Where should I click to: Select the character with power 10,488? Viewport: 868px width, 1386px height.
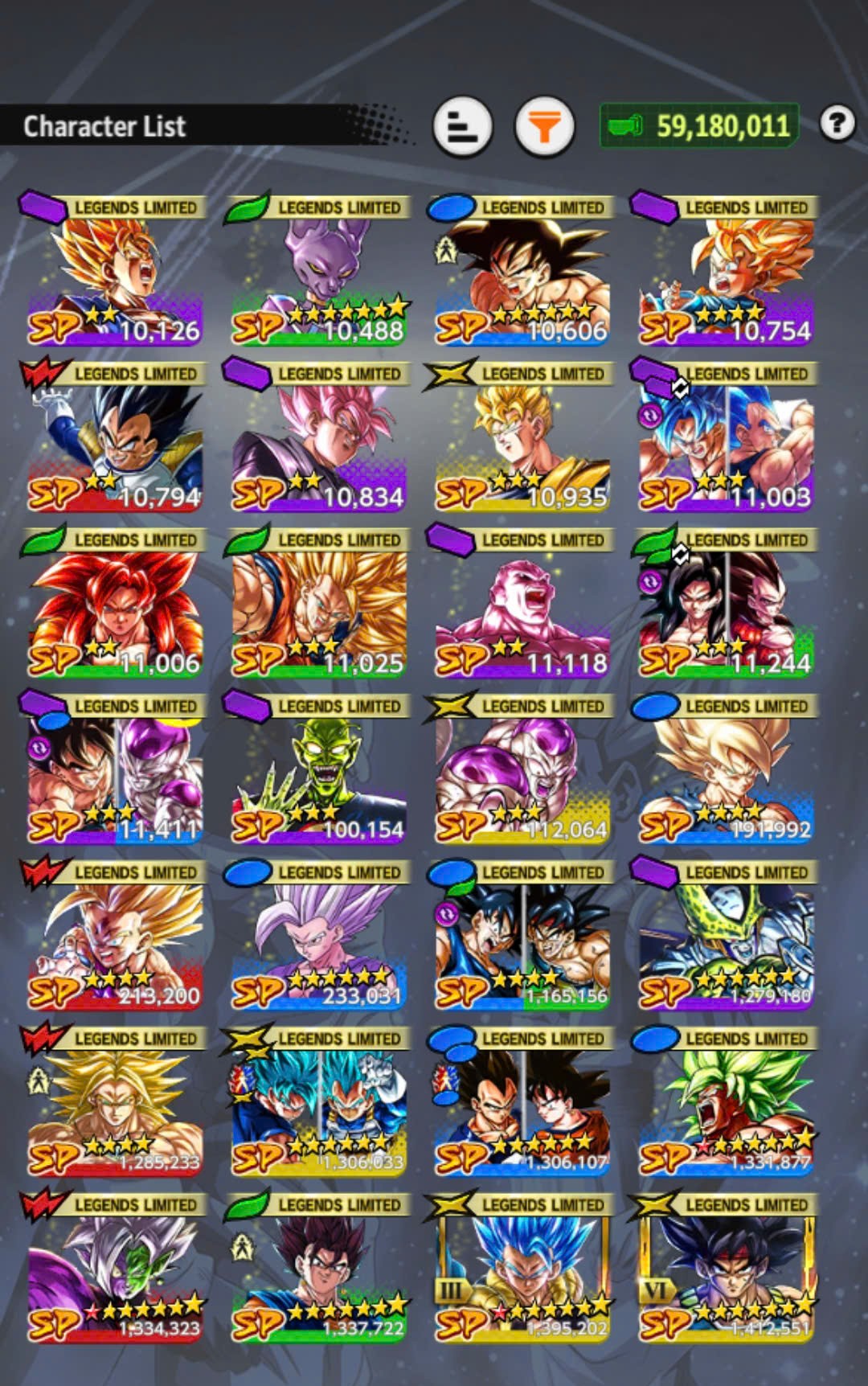tap(319, 271)
